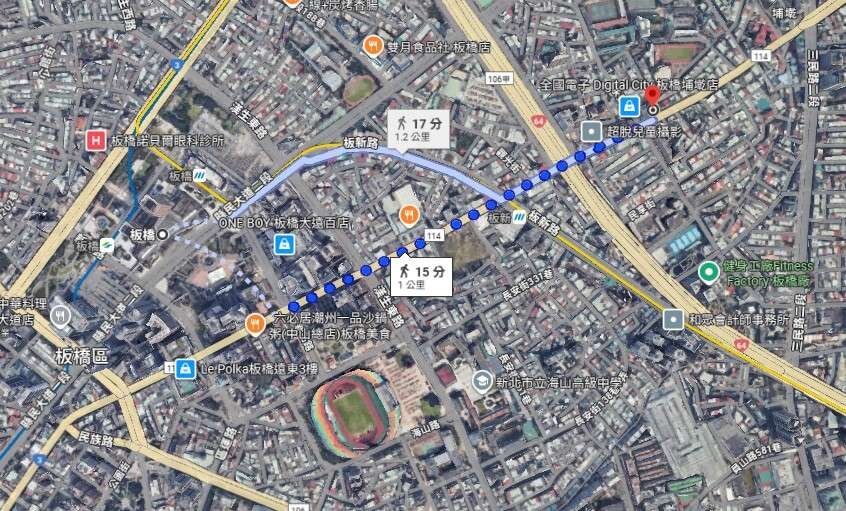This screenshot has height=511, width=846.
Task: Open the 全國電子 Digital City shop marker
Action: pyautogui.click(x=628, y=104)
